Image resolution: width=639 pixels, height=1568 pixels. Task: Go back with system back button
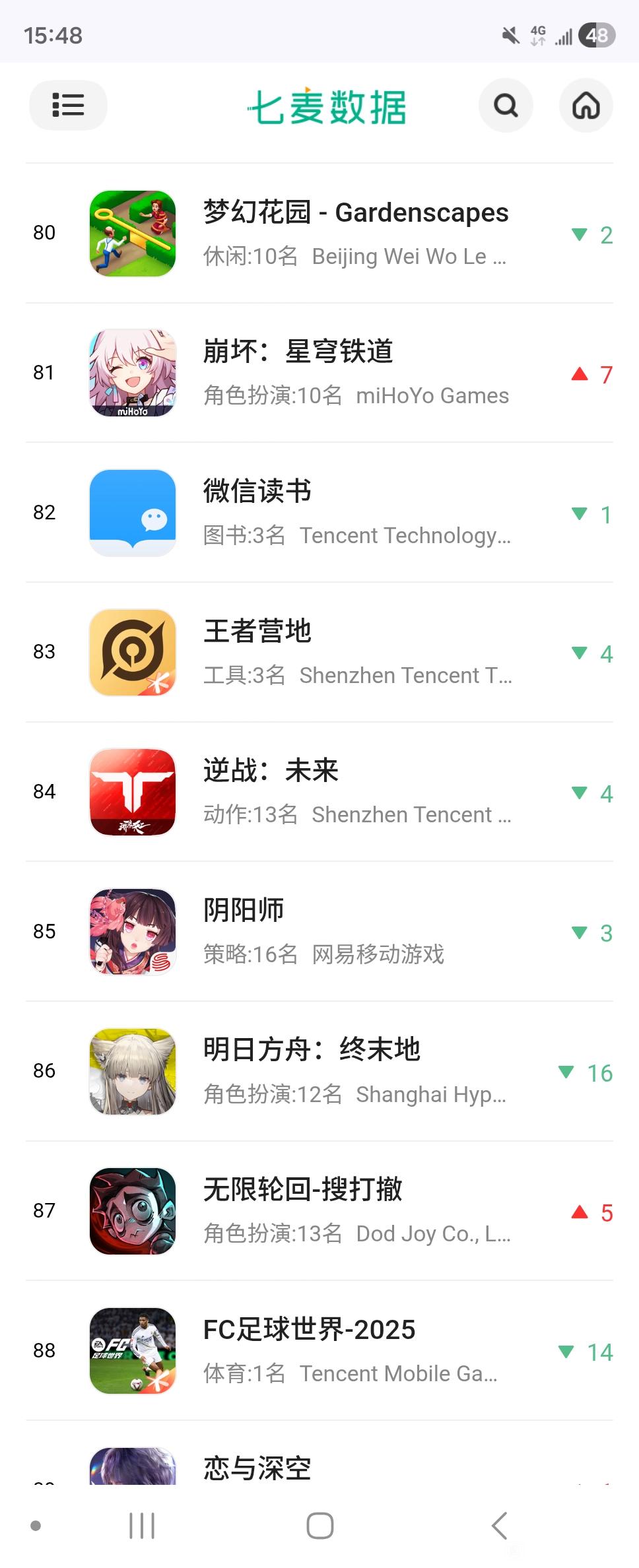click(x=500, y=1525)
